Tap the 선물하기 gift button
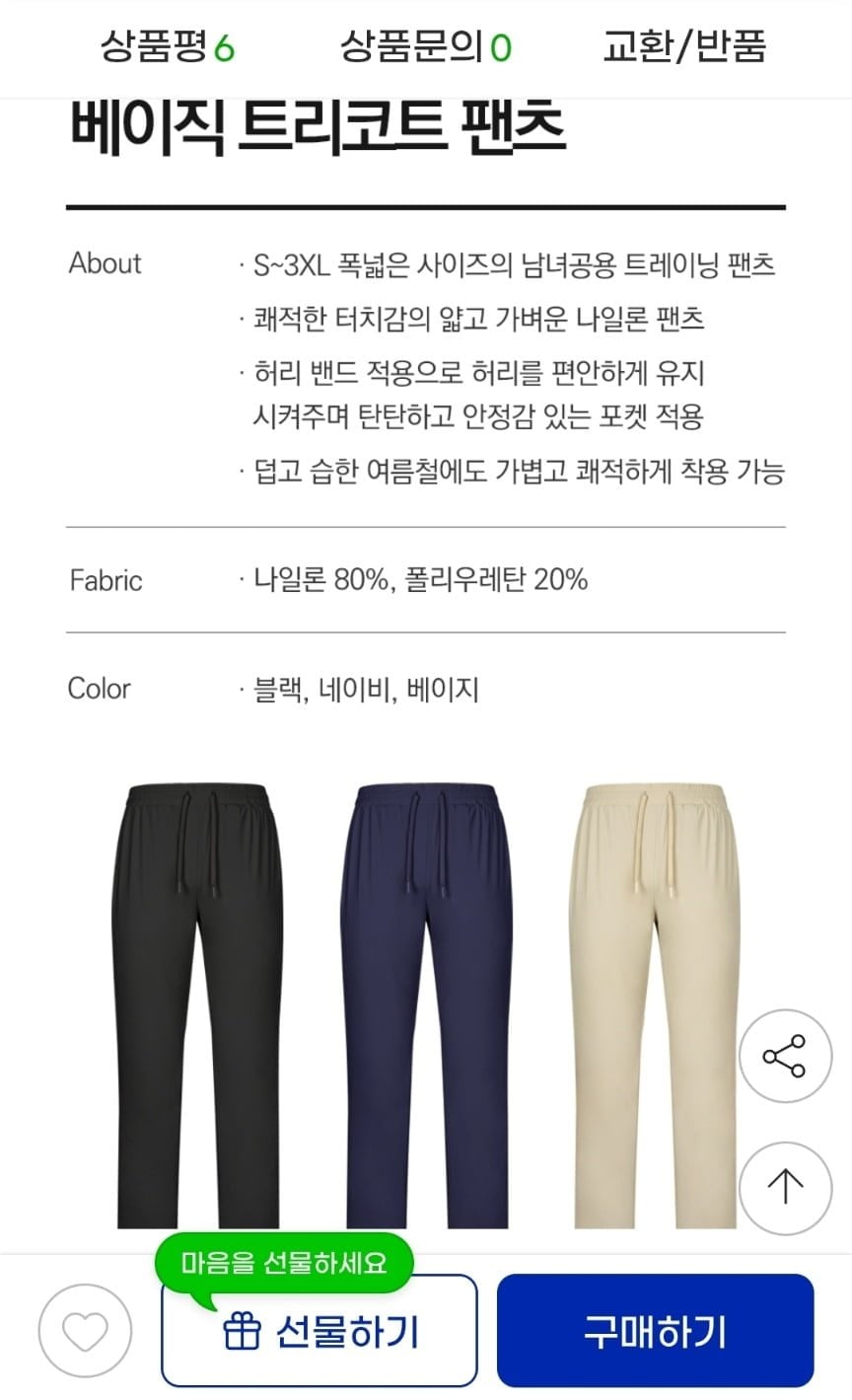Image resolution: width=852 pixels, height=1400 pixels. 319,1331
